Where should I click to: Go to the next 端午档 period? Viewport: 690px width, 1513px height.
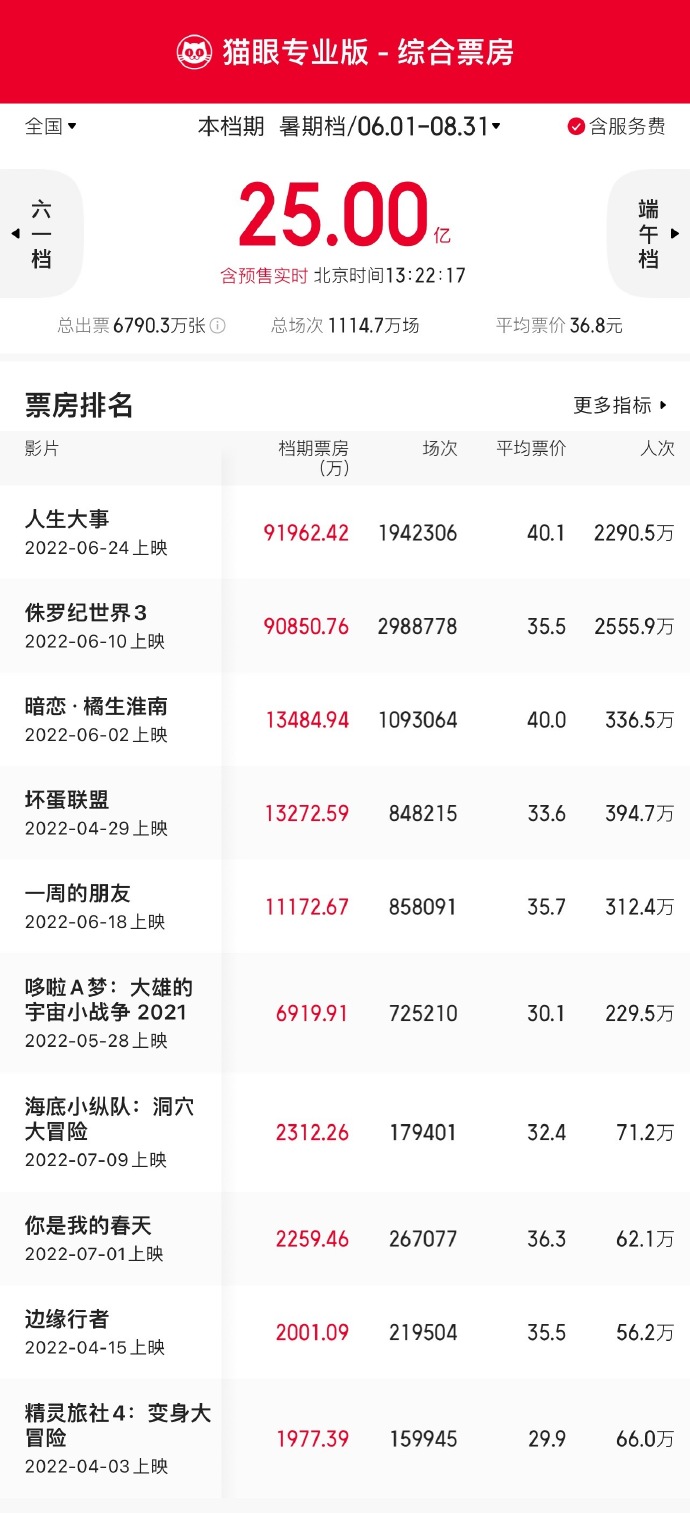(649, 234)
